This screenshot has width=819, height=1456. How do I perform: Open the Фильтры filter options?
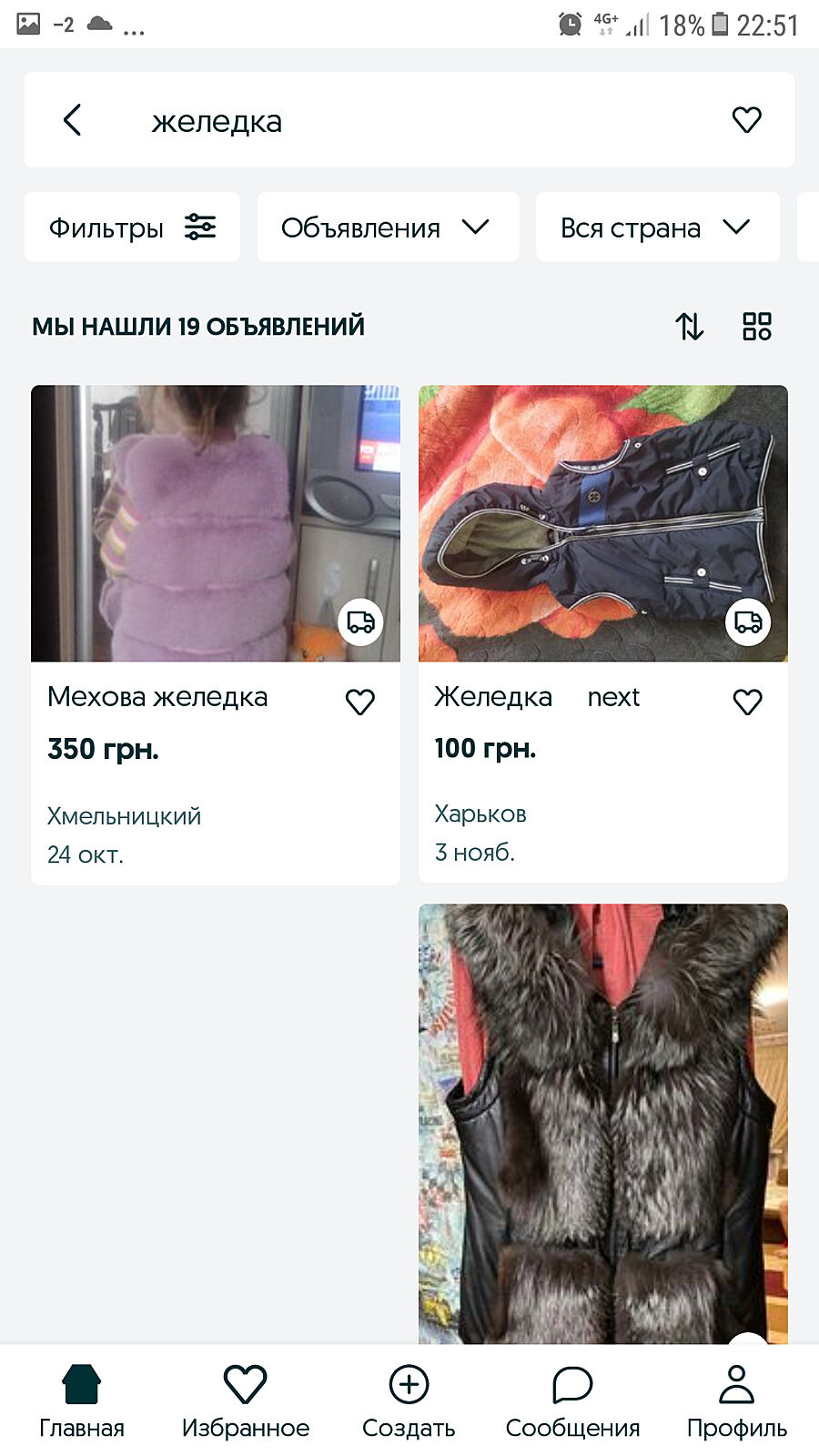(x=133, y=227)
